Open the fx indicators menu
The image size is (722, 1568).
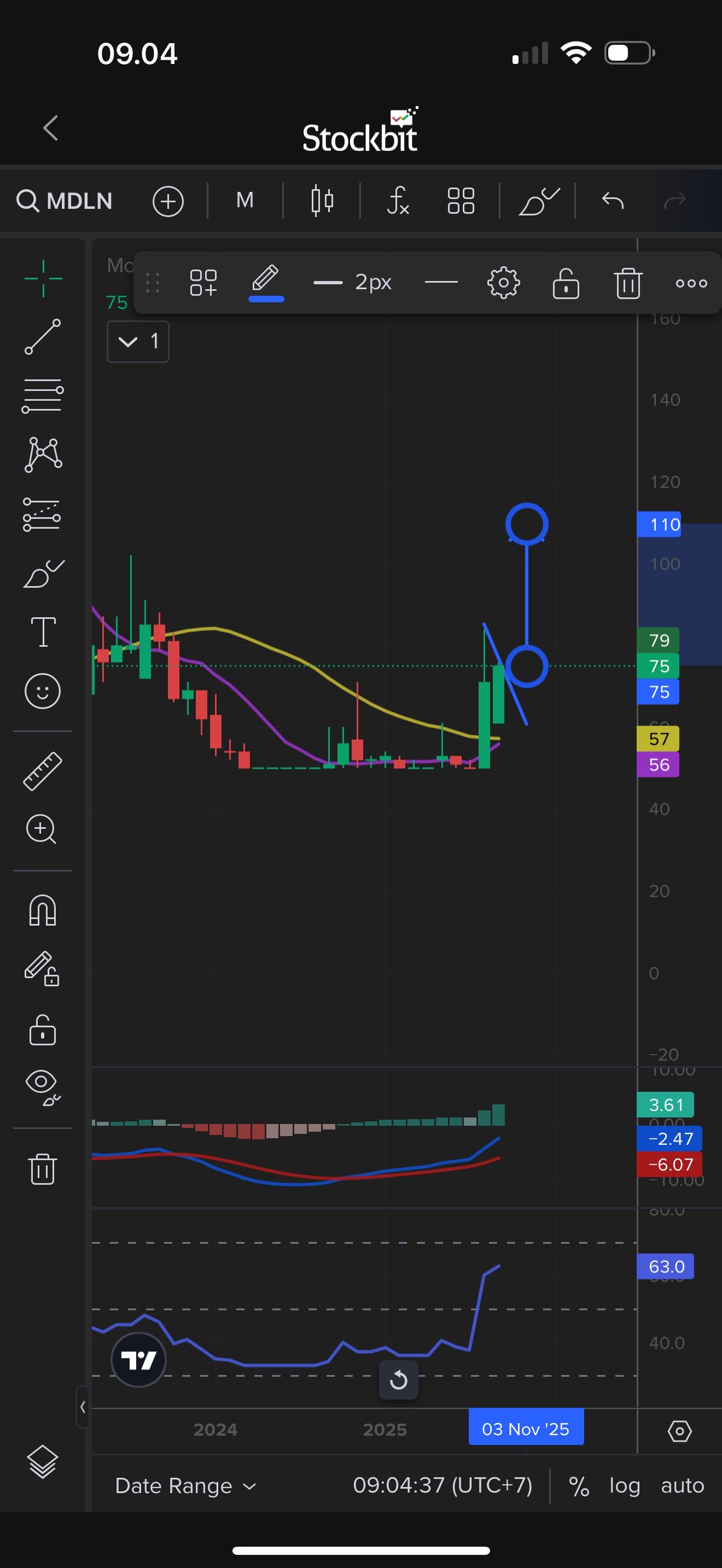tap(398, 201)
